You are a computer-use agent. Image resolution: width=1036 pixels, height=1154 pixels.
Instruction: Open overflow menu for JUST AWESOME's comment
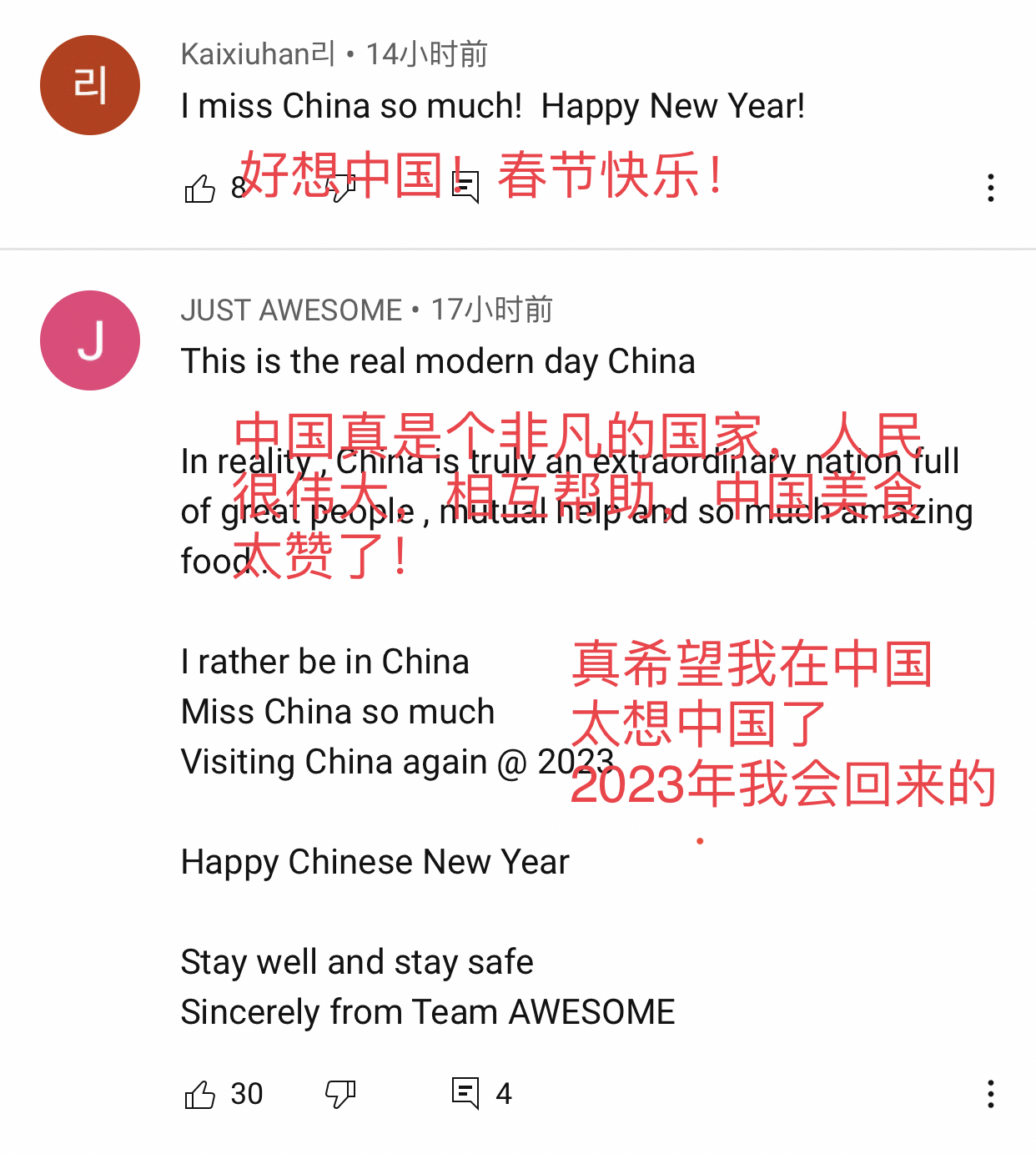tap(990, 1093)
